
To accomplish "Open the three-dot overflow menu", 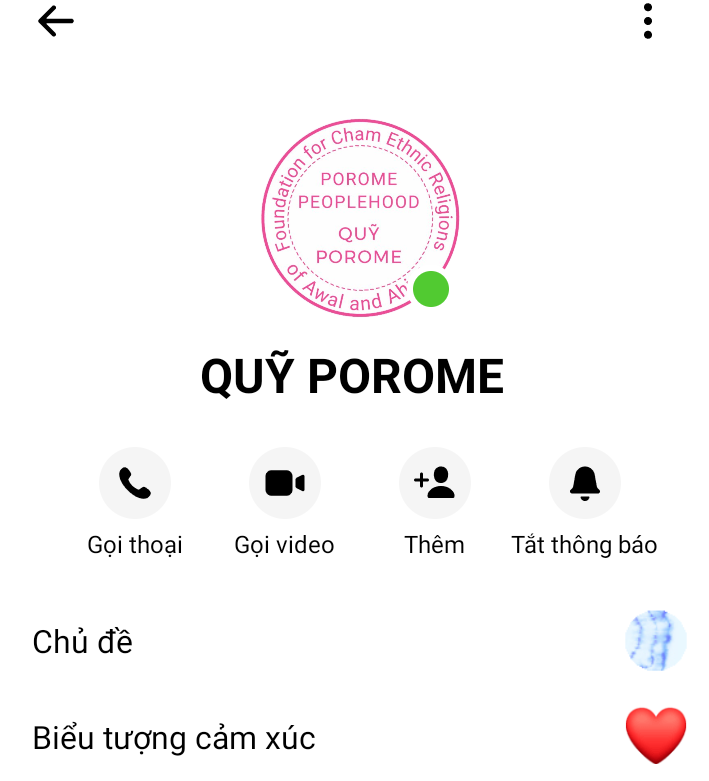I will [x=648, y=21].
